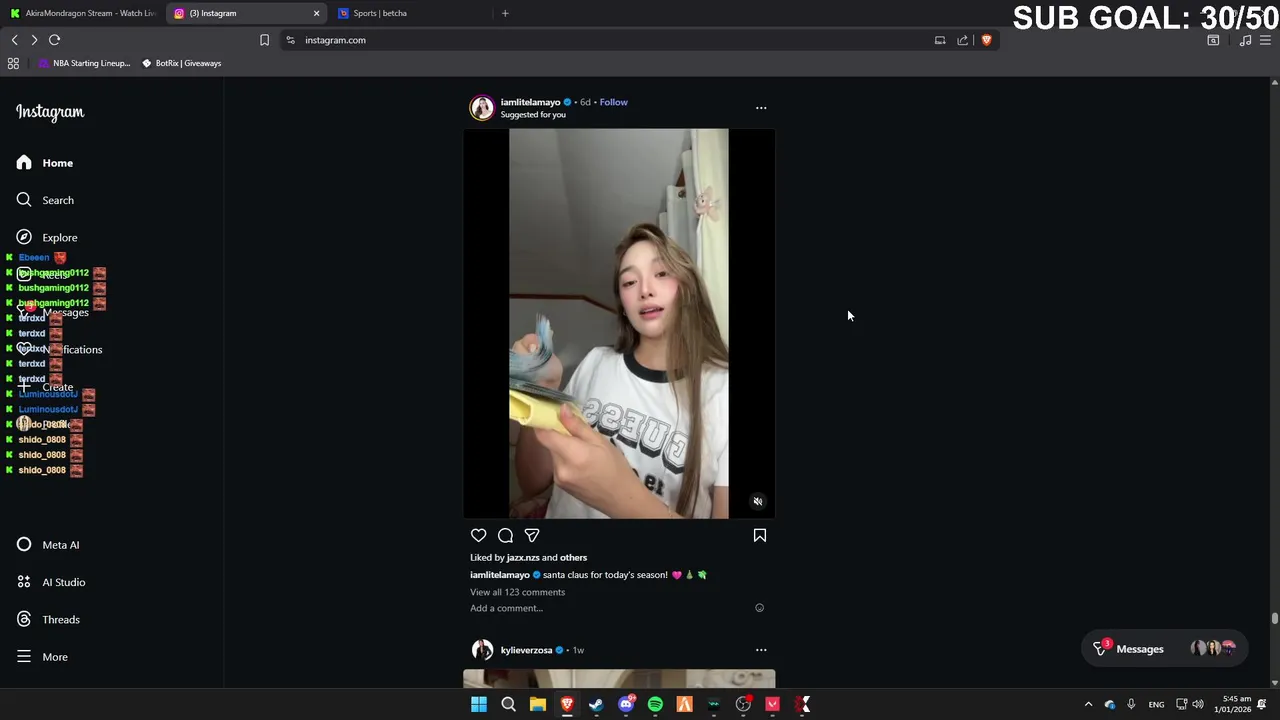Viewport: 1280px width, 720px height.
Task: Open Threads from sidebar
Action: point(60,620)
